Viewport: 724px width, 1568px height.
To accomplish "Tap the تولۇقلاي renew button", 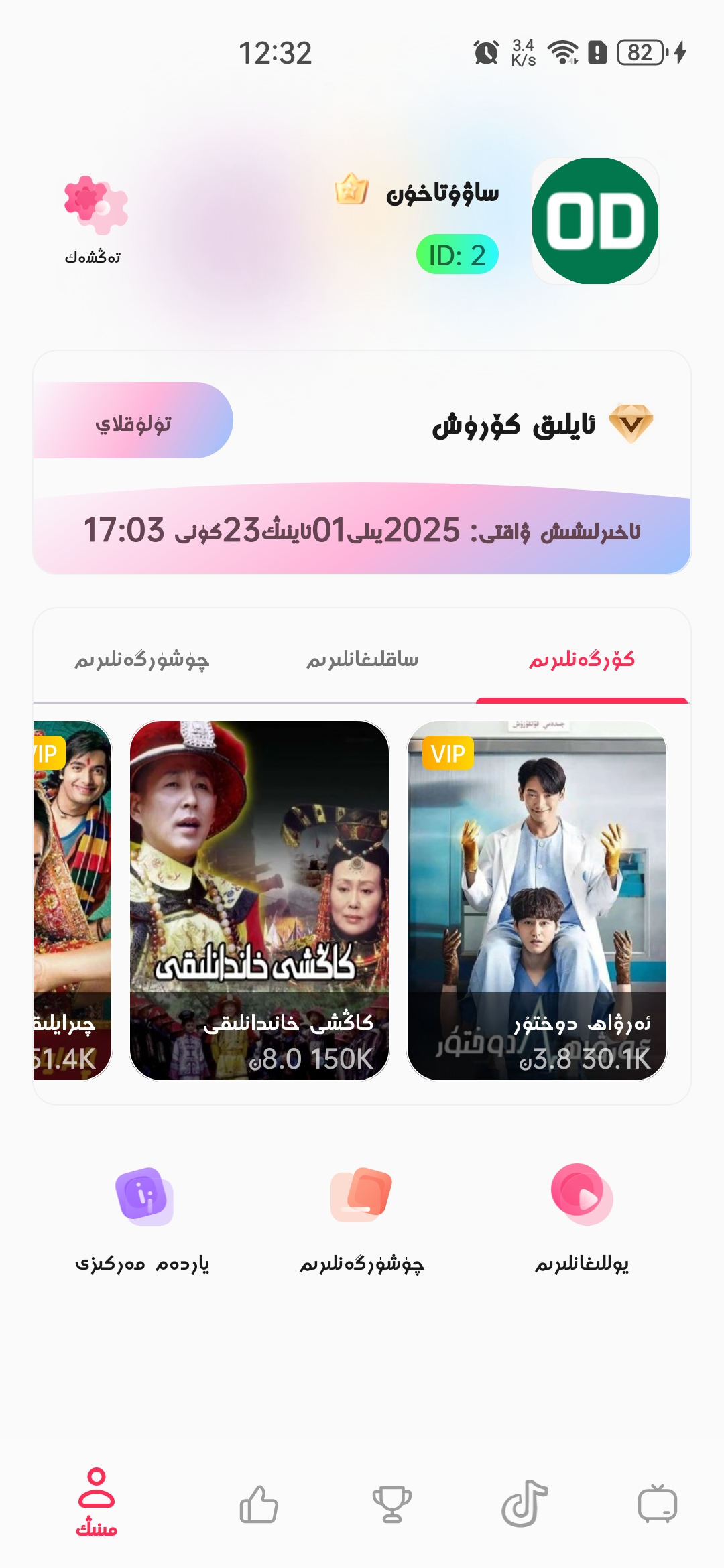I will tap(133, 421).
